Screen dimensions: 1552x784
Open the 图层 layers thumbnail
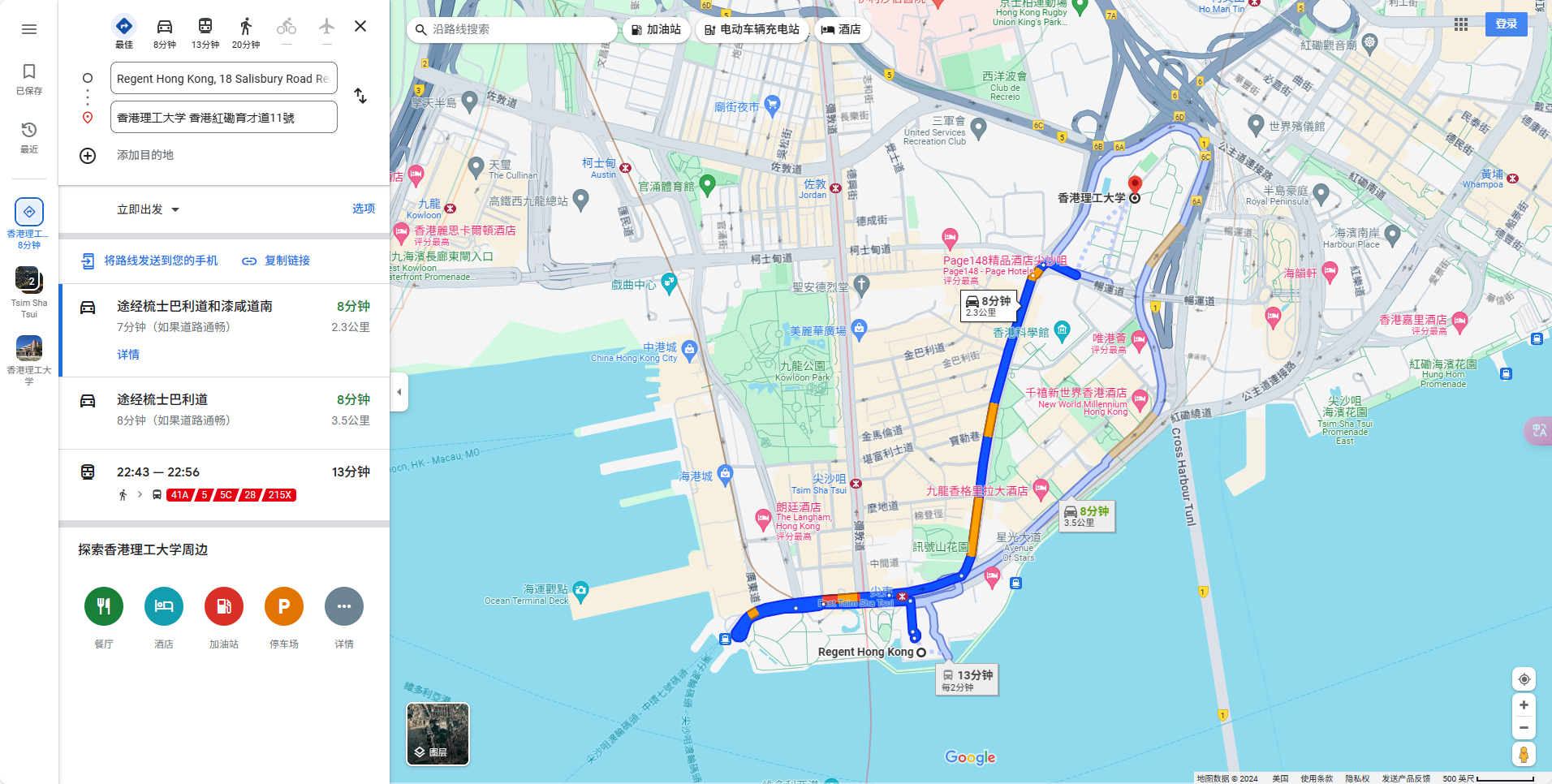point(438,734)
